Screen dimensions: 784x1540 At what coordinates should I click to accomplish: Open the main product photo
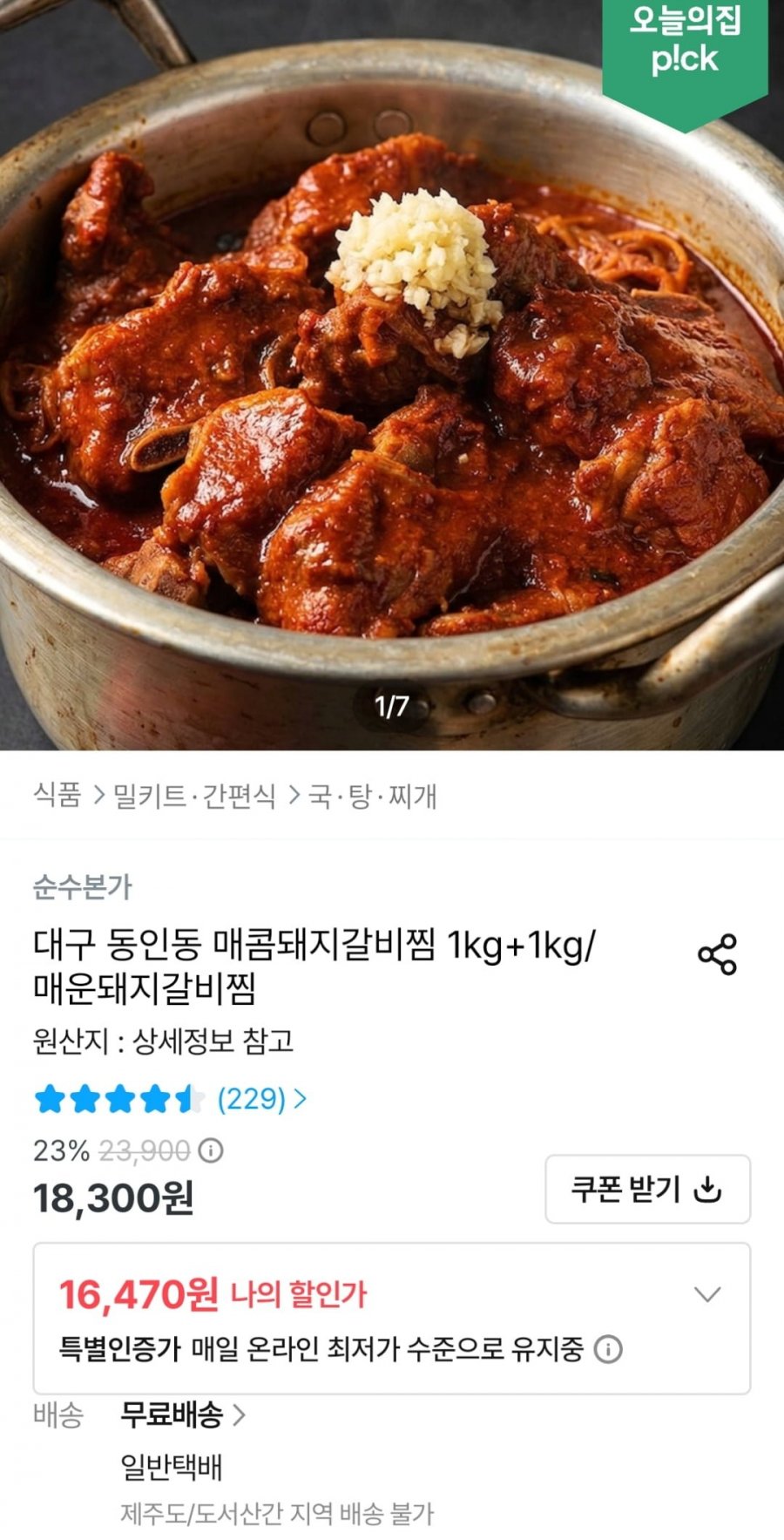coord(392,375)
